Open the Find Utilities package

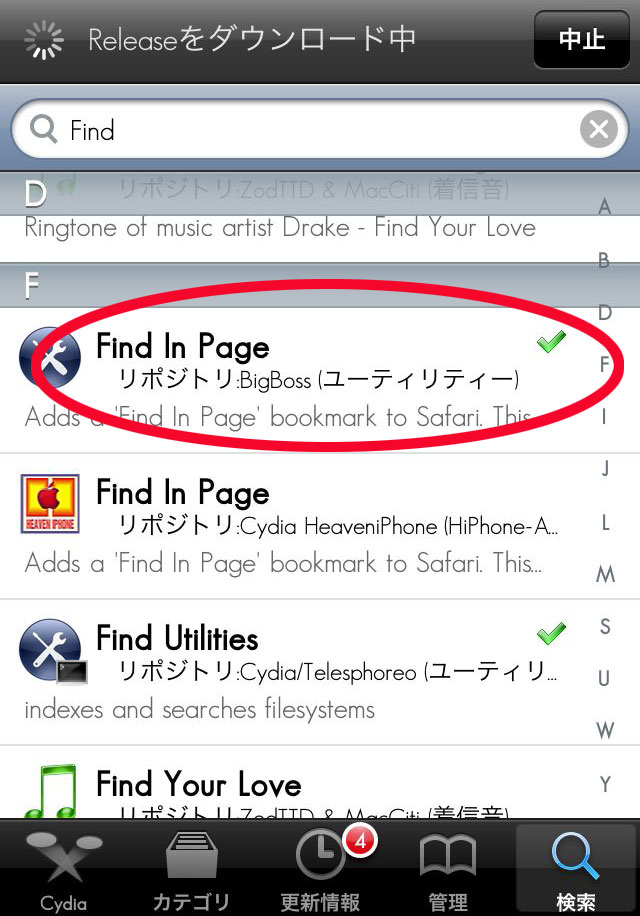300,672
